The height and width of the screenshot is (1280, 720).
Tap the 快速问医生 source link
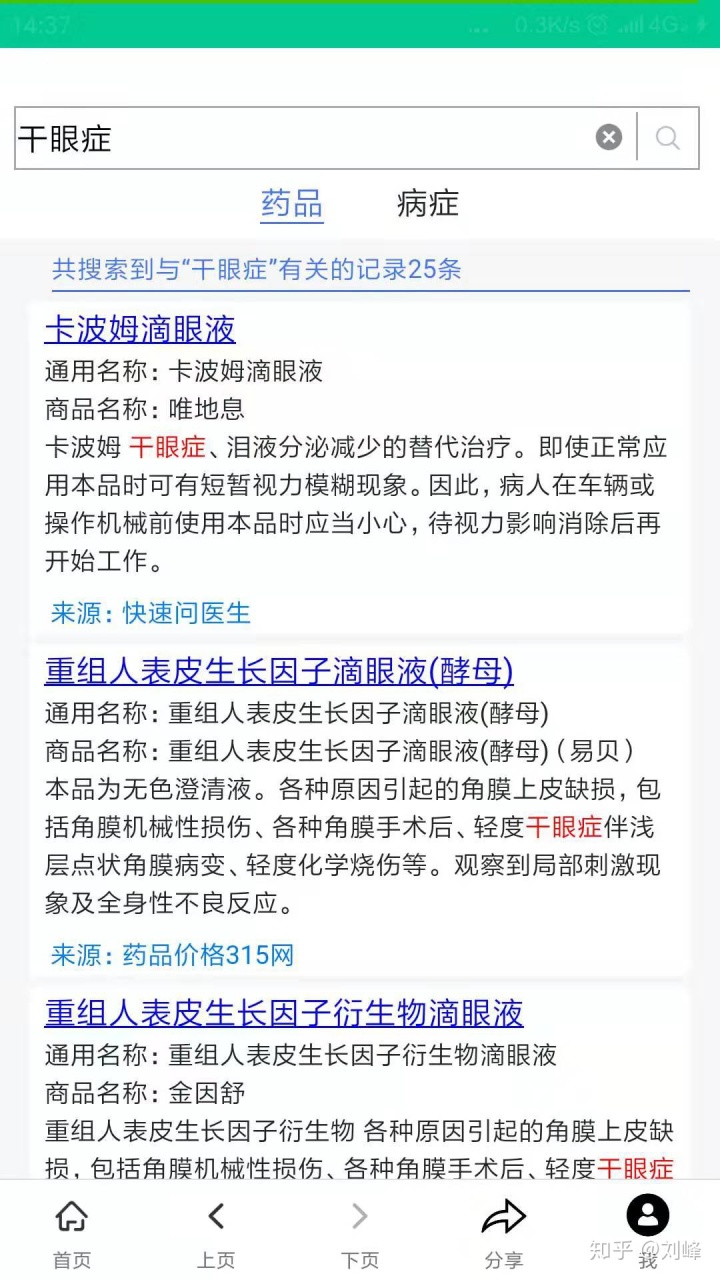pos(184,614)
